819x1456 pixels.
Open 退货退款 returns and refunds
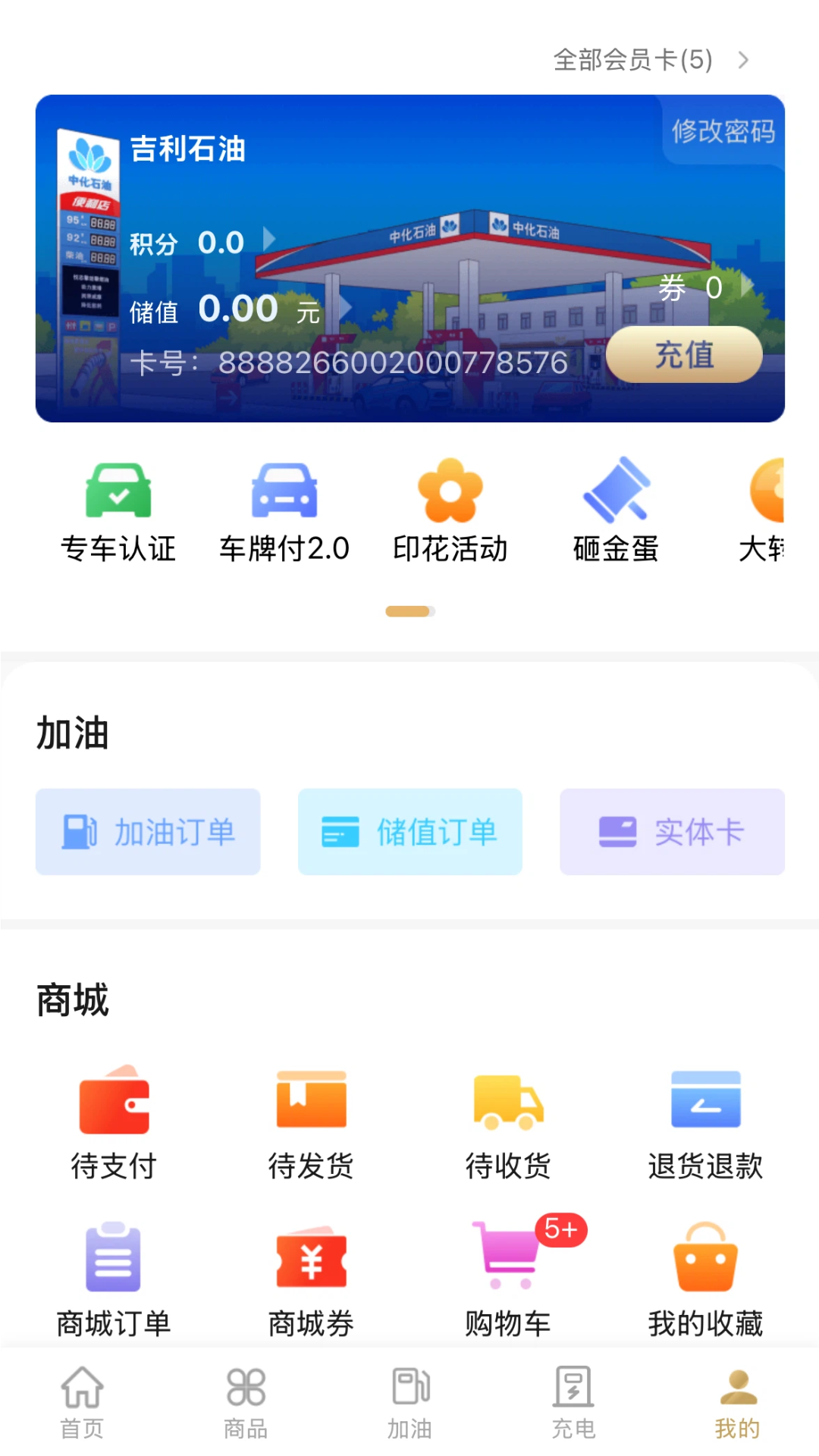[706, 1122]
